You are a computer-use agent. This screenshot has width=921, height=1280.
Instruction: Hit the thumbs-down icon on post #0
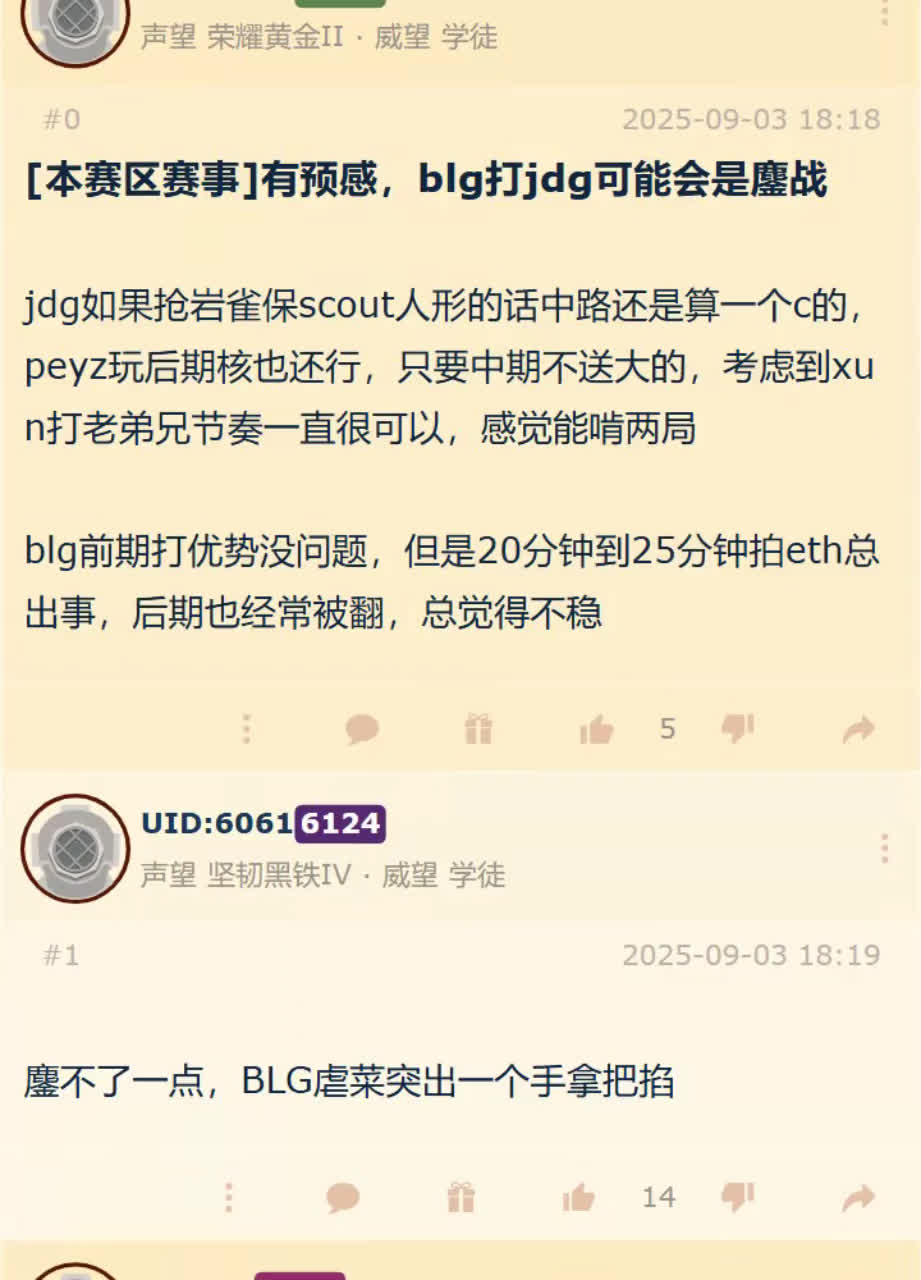coord(736,729)
